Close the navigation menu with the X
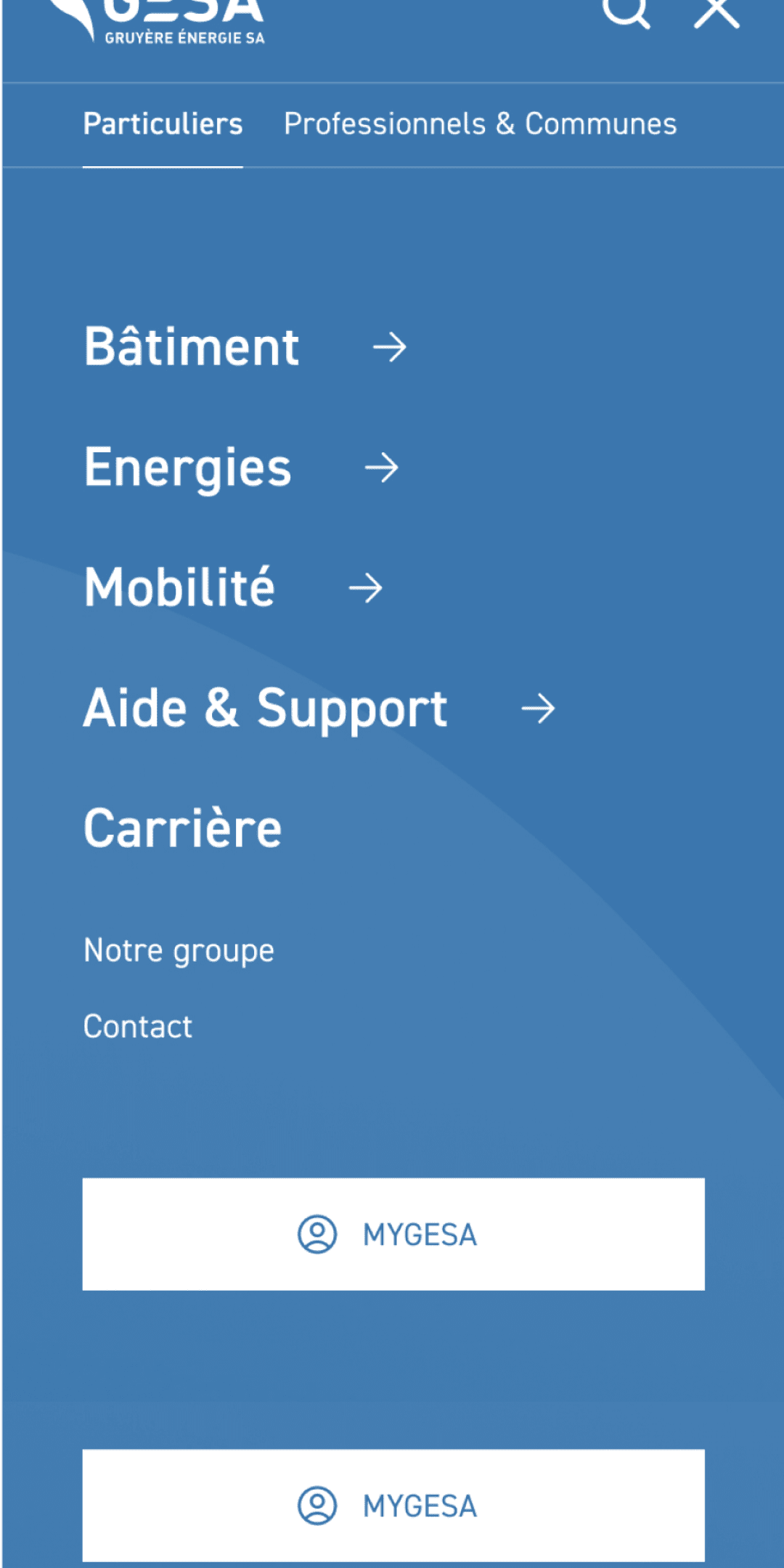This screenshot has height=1568, width=784. tap(715, 11)
